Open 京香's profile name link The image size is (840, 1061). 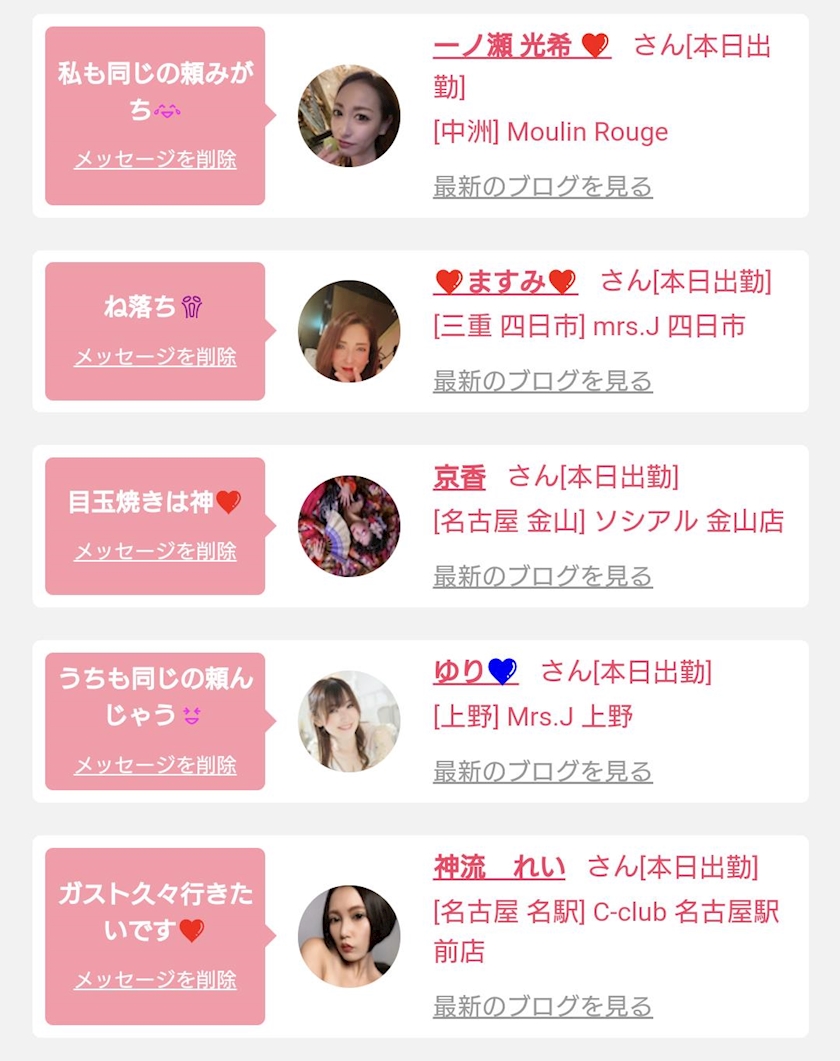460,478
